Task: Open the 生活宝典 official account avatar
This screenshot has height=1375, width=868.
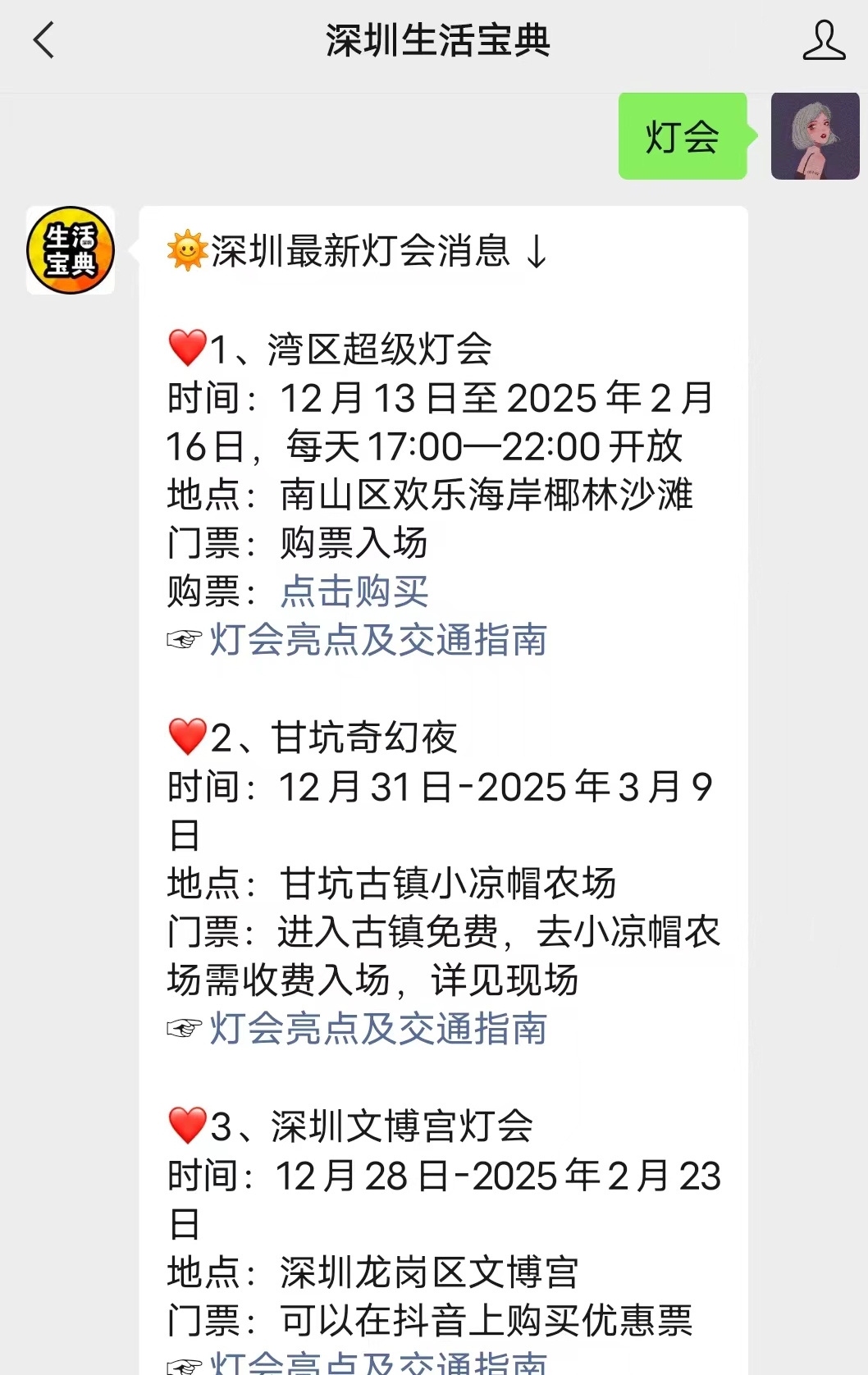Action: tap(70, 250)
